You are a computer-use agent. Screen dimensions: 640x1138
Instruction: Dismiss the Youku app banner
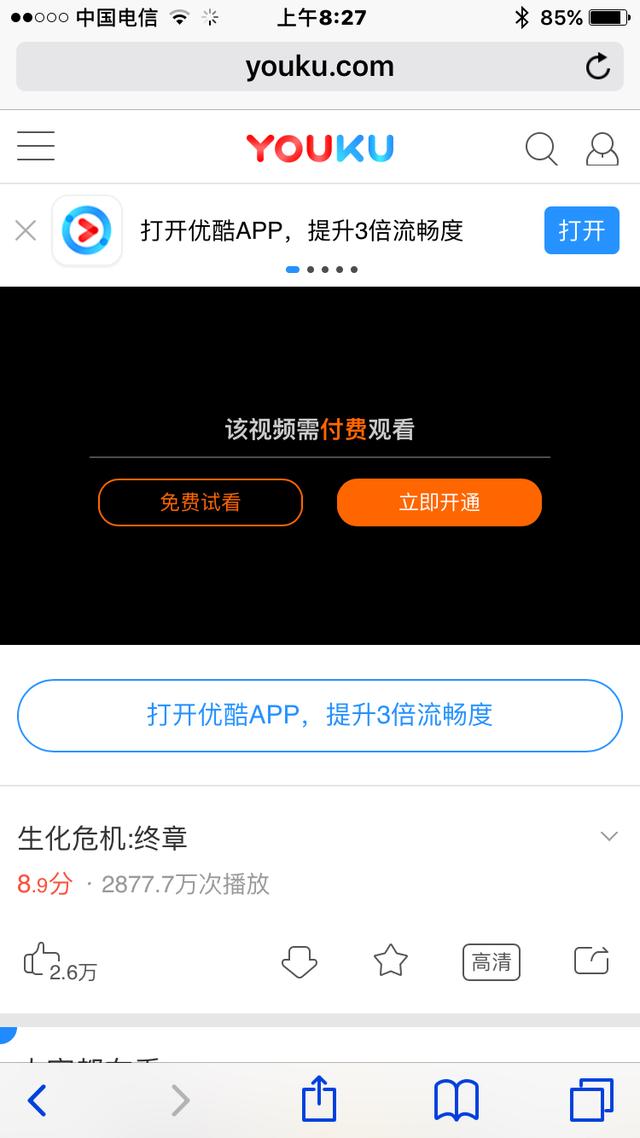(26, 231)
